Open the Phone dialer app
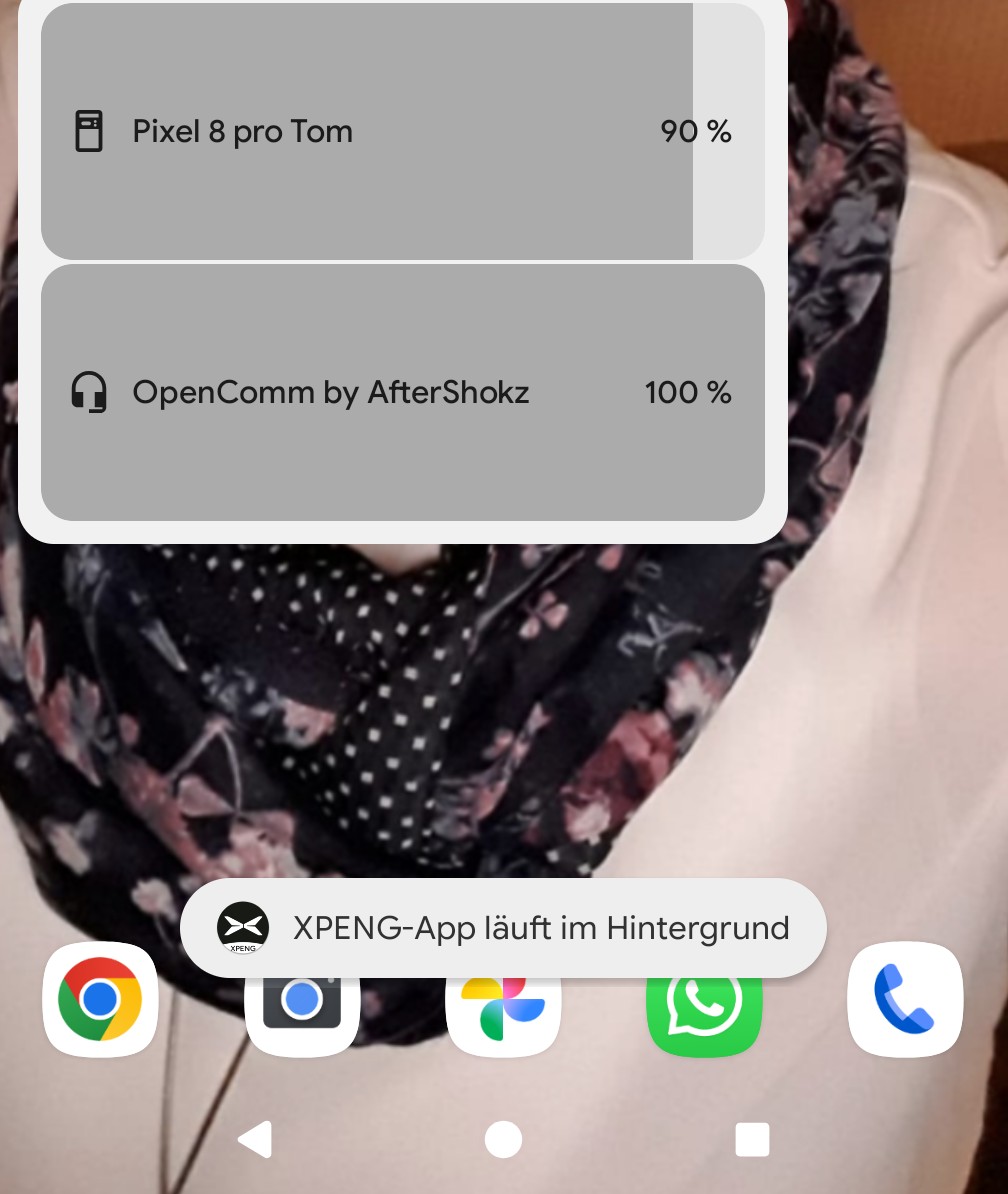Image resolution: width=1008 pixels, height=1194 pixels. point(905,1000)
